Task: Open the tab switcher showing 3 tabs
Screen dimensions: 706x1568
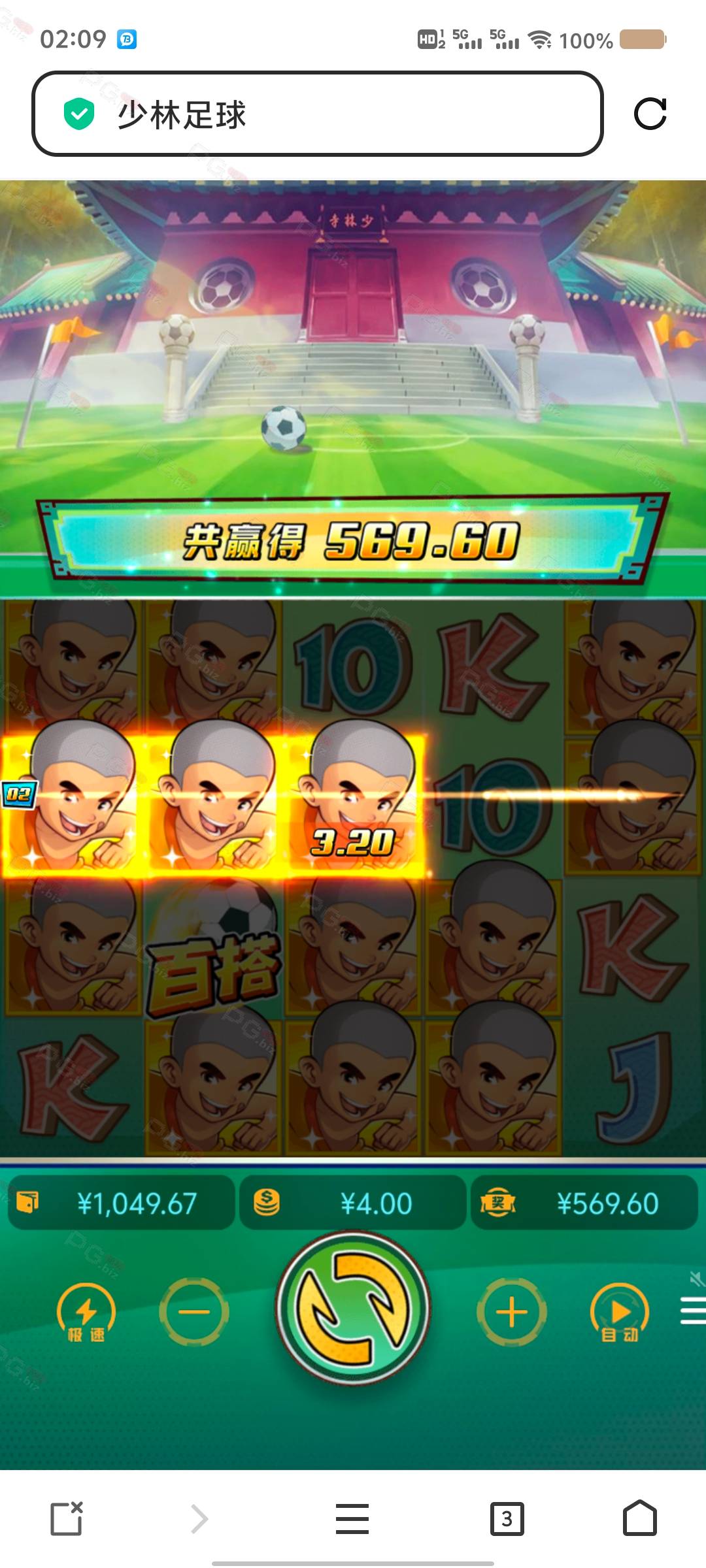Action: 507,1518
